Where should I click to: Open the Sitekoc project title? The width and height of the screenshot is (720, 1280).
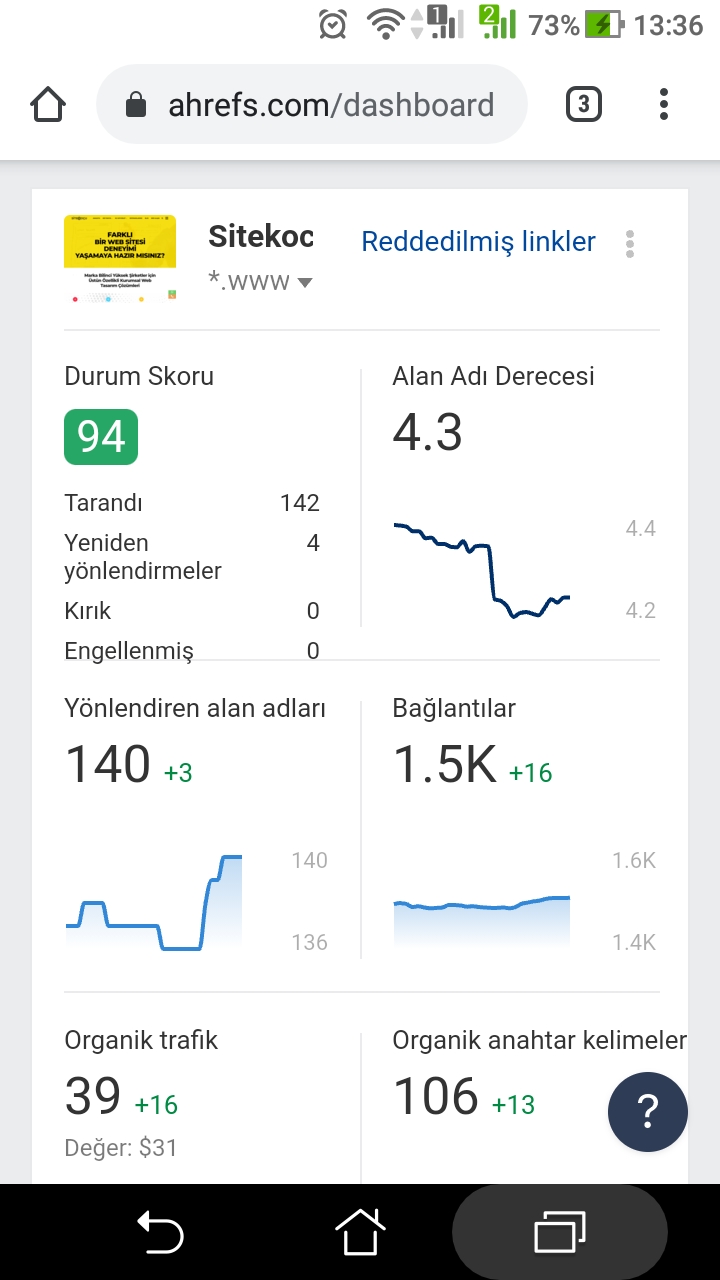tap(261, 237)
